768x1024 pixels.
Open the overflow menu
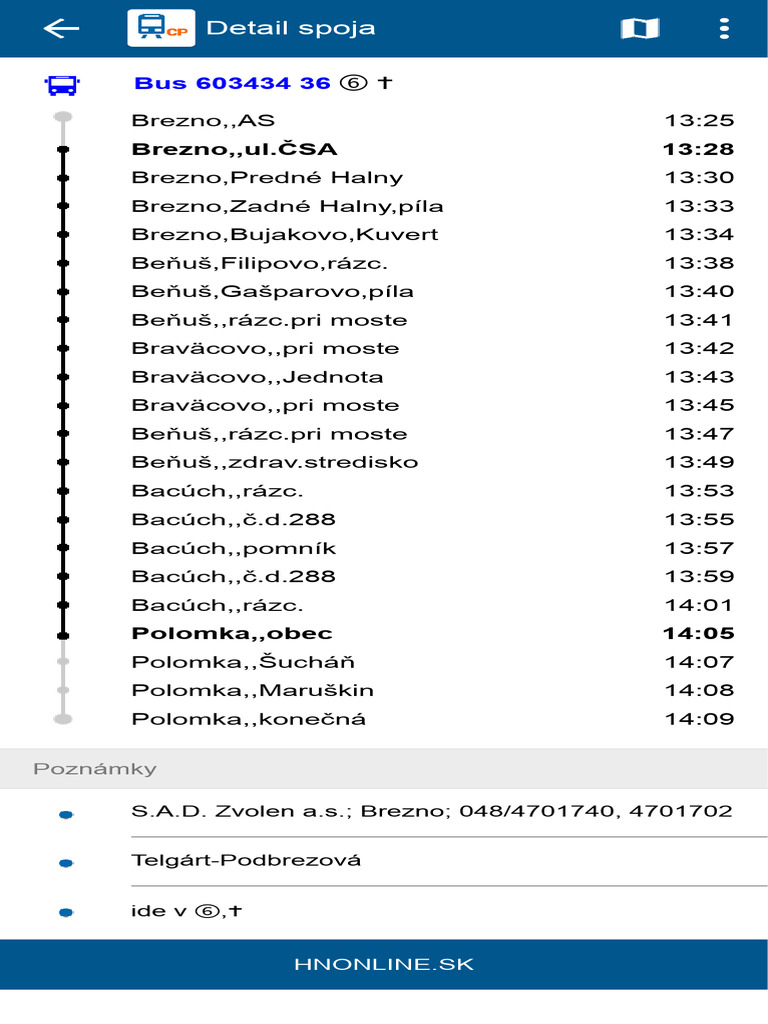tap(724, 28)
